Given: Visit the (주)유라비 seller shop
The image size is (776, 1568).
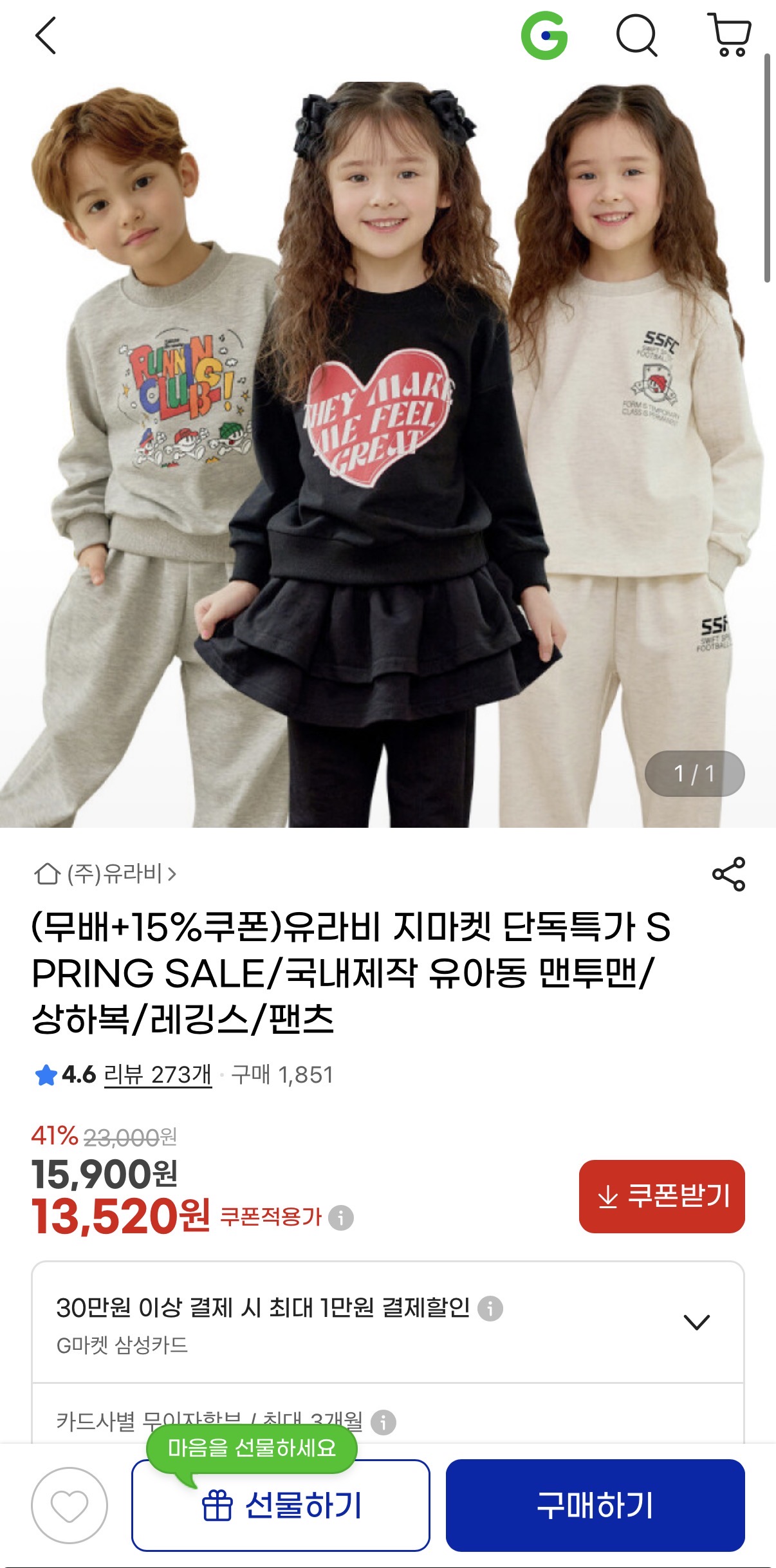Looking at the screenshot, I should (x=106, y=874).
